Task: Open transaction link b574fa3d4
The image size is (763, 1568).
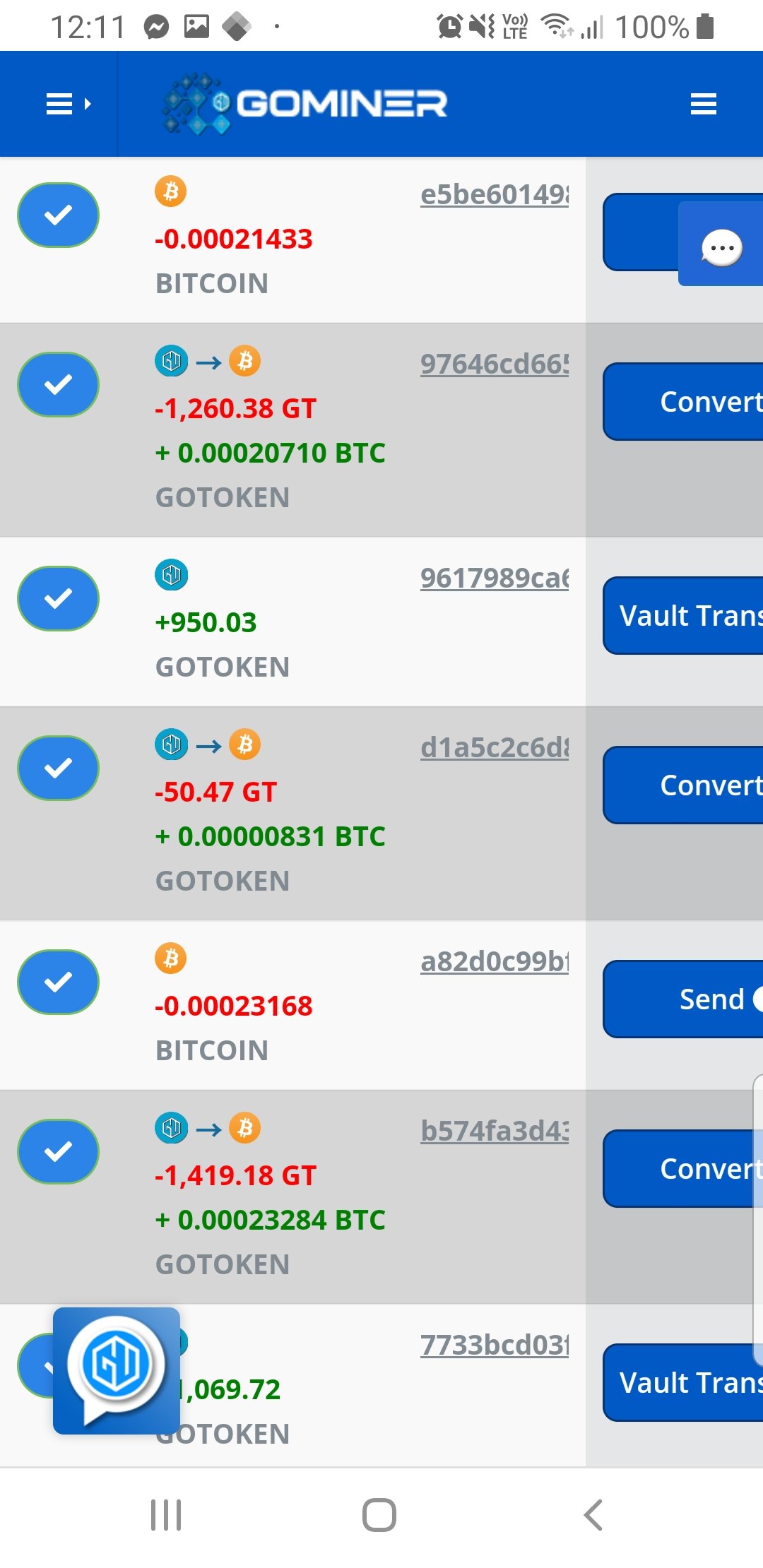Action: point(495,1131)
